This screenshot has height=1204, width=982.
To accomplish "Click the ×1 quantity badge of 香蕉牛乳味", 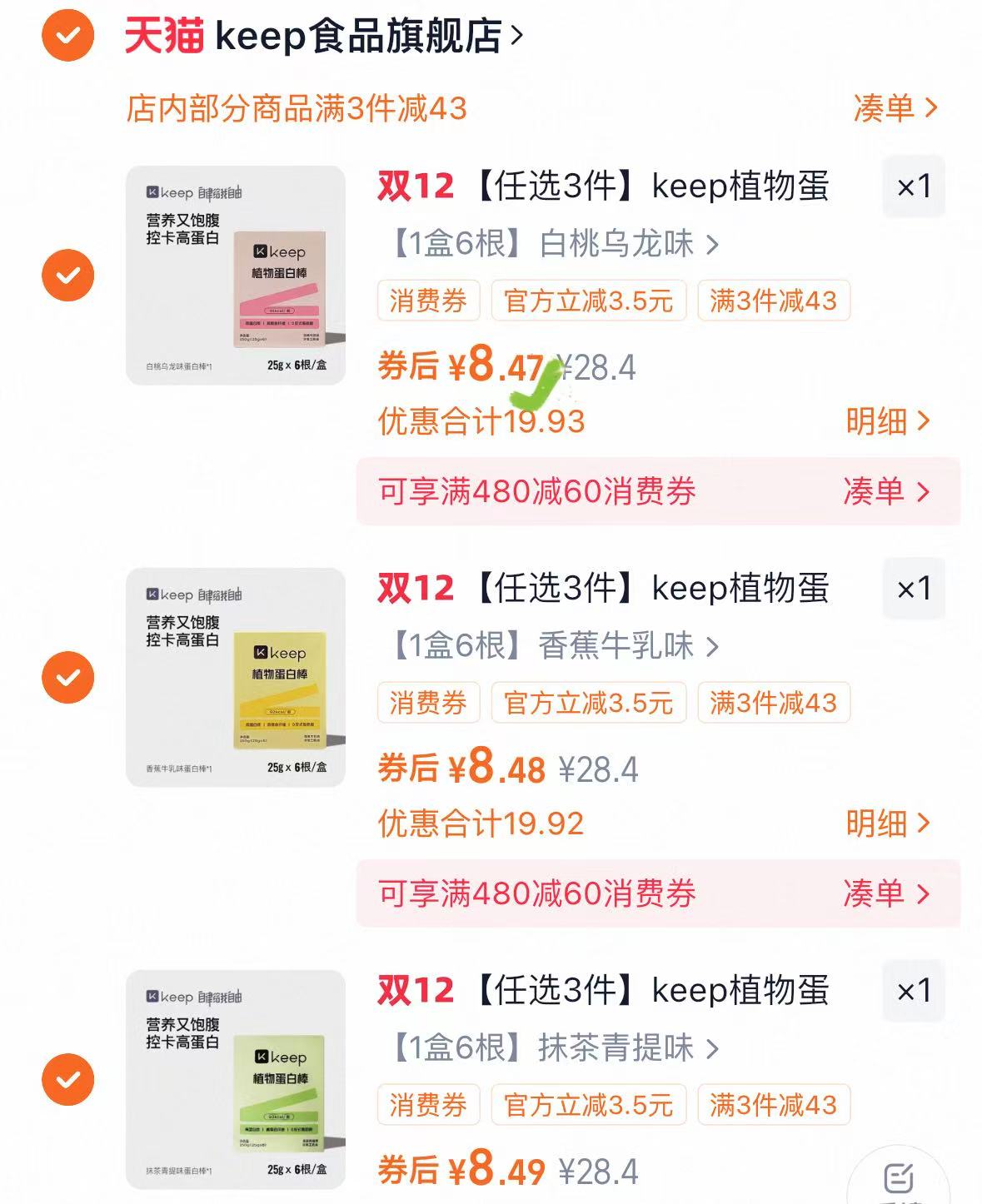I will (x=915, y=587).
